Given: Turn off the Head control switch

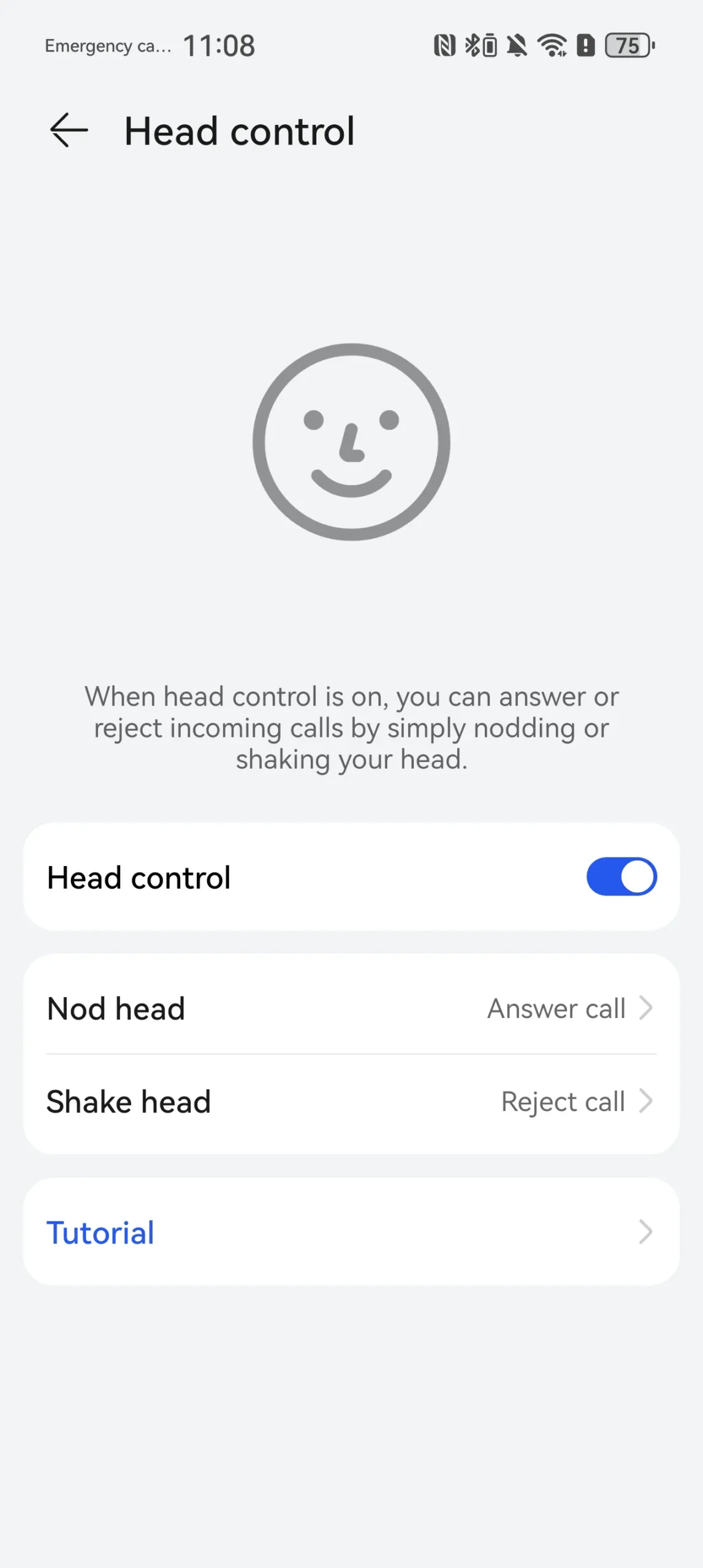Looking at the screenshot, I should point(621,876).
